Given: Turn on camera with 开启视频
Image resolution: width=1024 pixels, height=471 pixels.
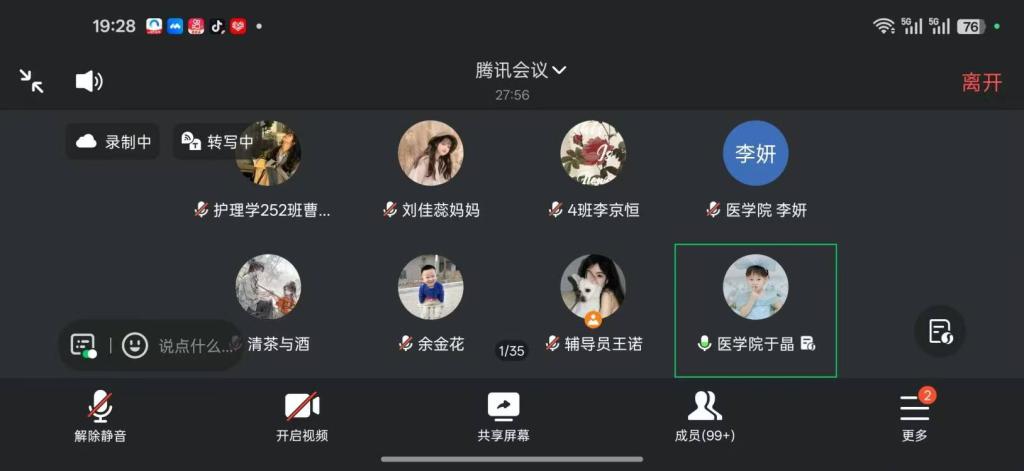Looking at the screenshot, I should point(302,414).
